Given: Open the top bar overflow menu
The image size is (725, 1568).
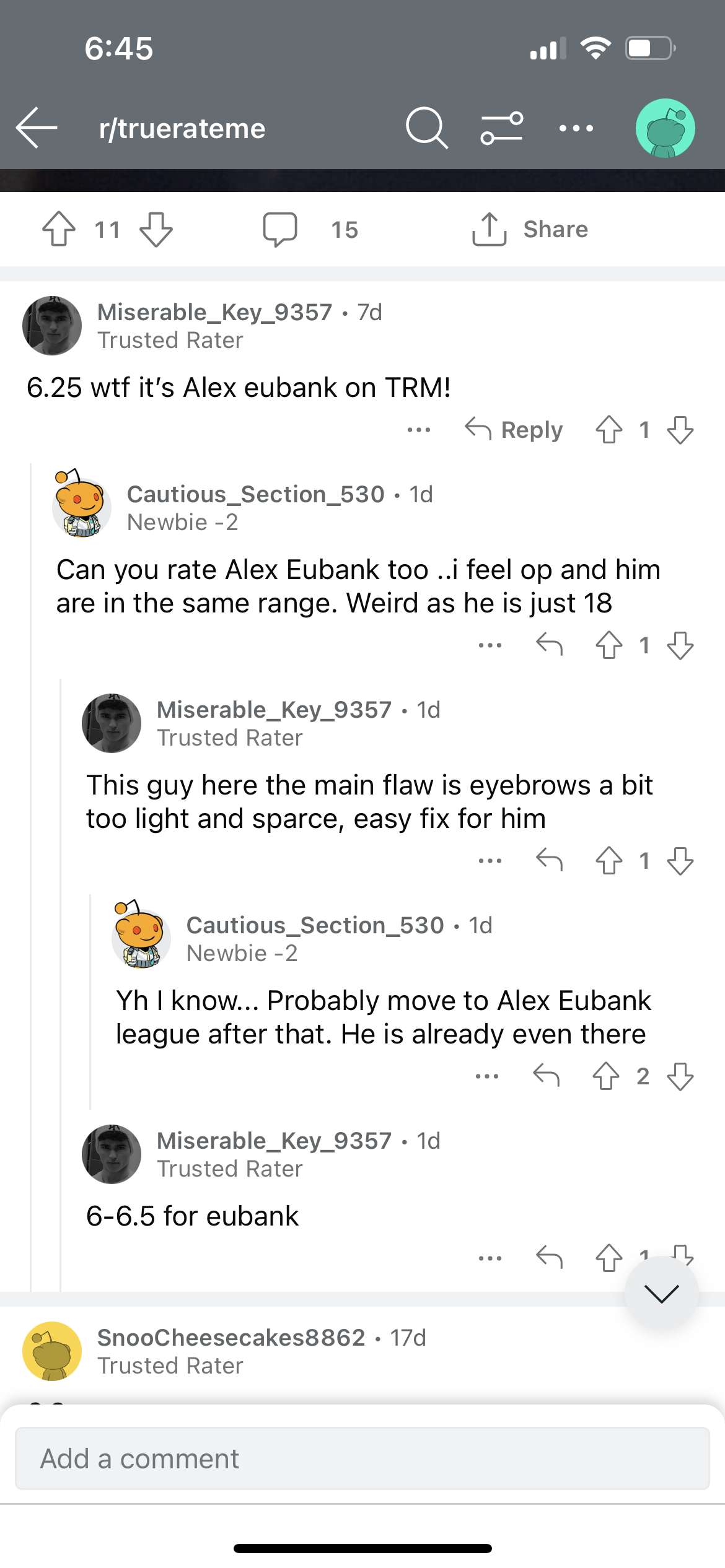Looking at the screenshot, I should click(576, 128).
